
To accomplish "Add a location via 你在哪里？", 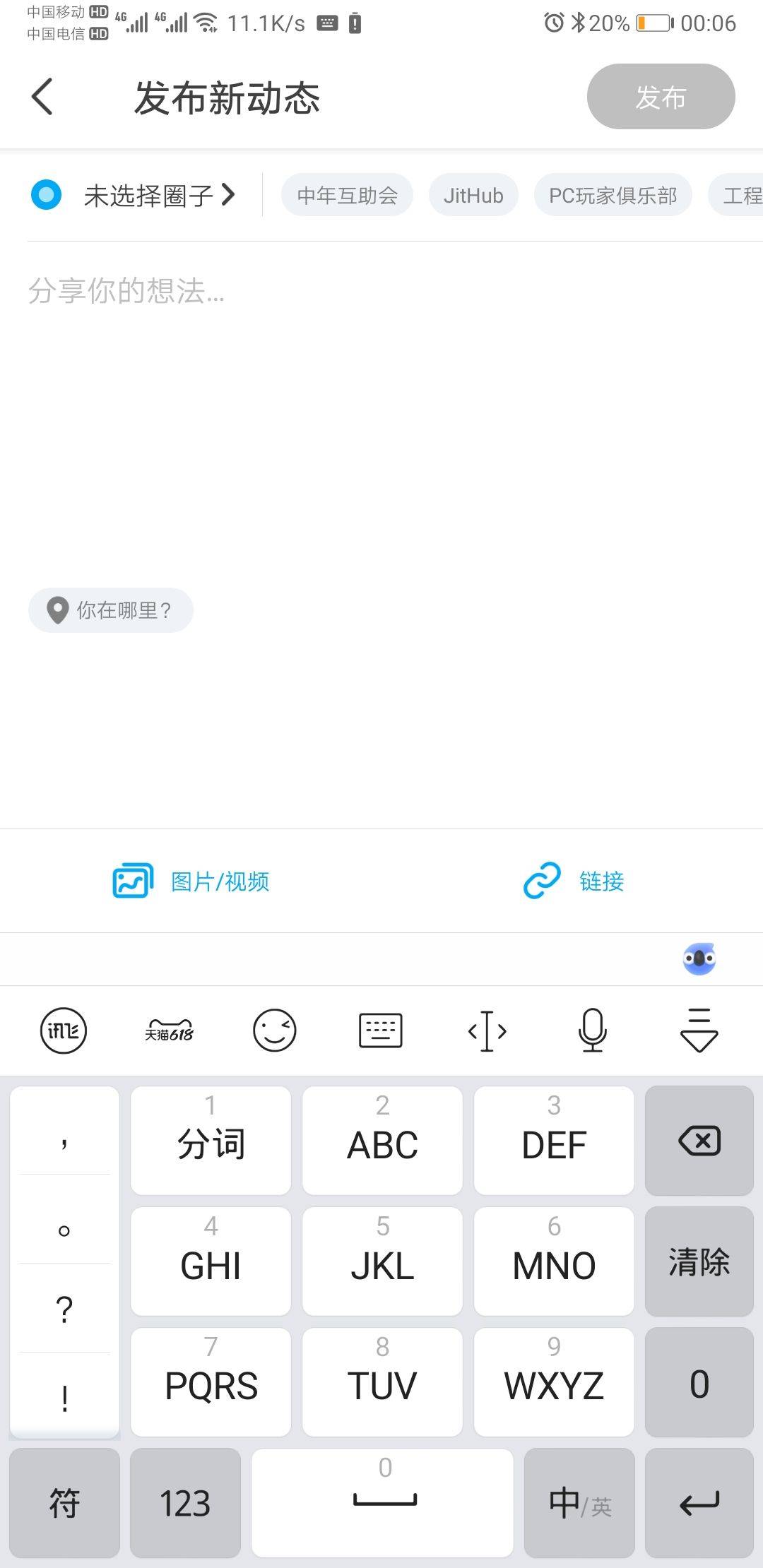I will point(111,610).
